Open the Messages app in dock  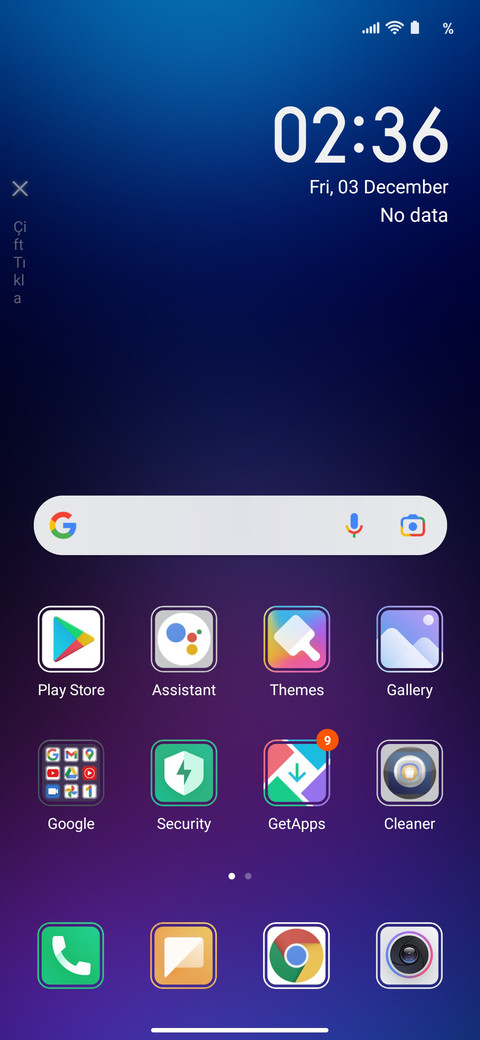click(x=184, y=956)
